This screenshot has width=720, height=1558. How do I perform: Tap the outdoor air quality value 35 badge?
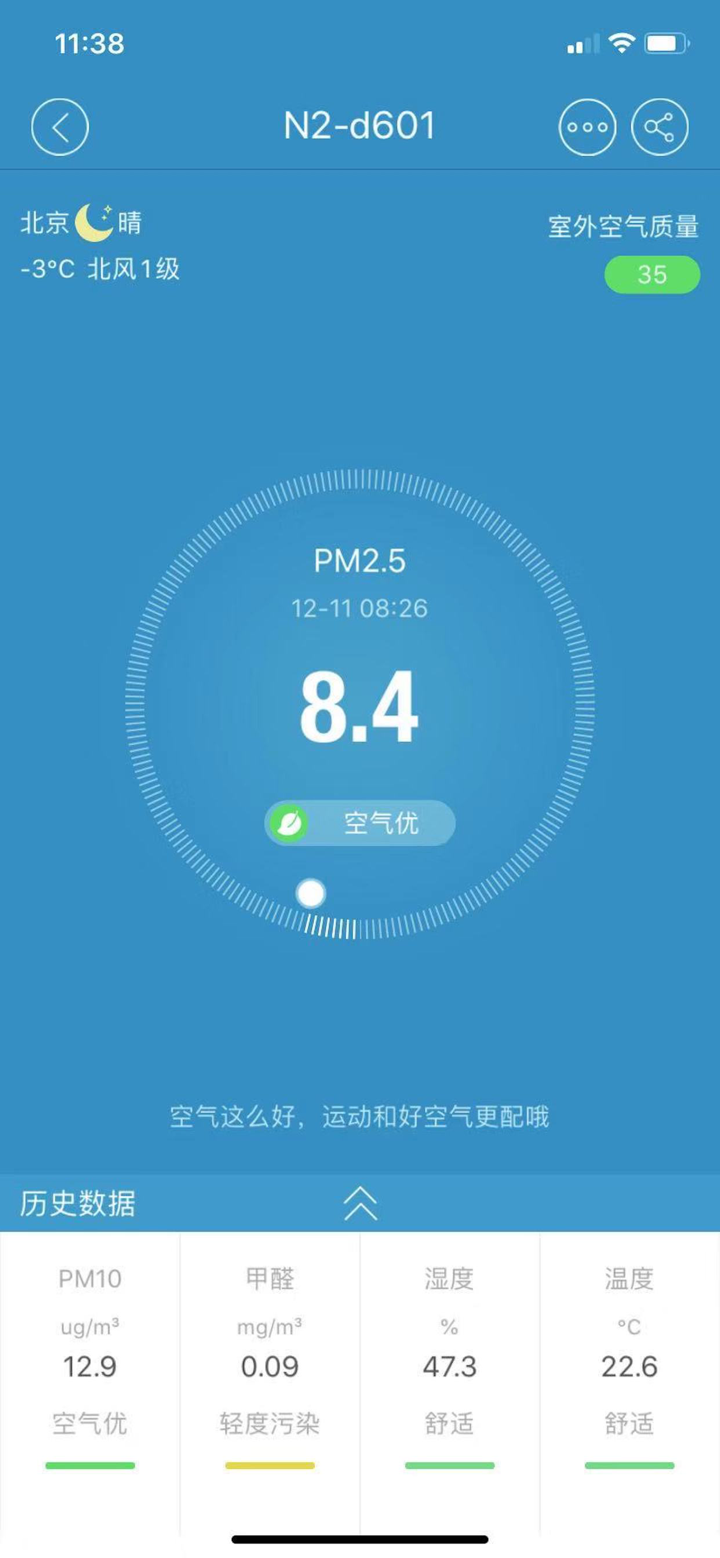(x=652, y=274)
